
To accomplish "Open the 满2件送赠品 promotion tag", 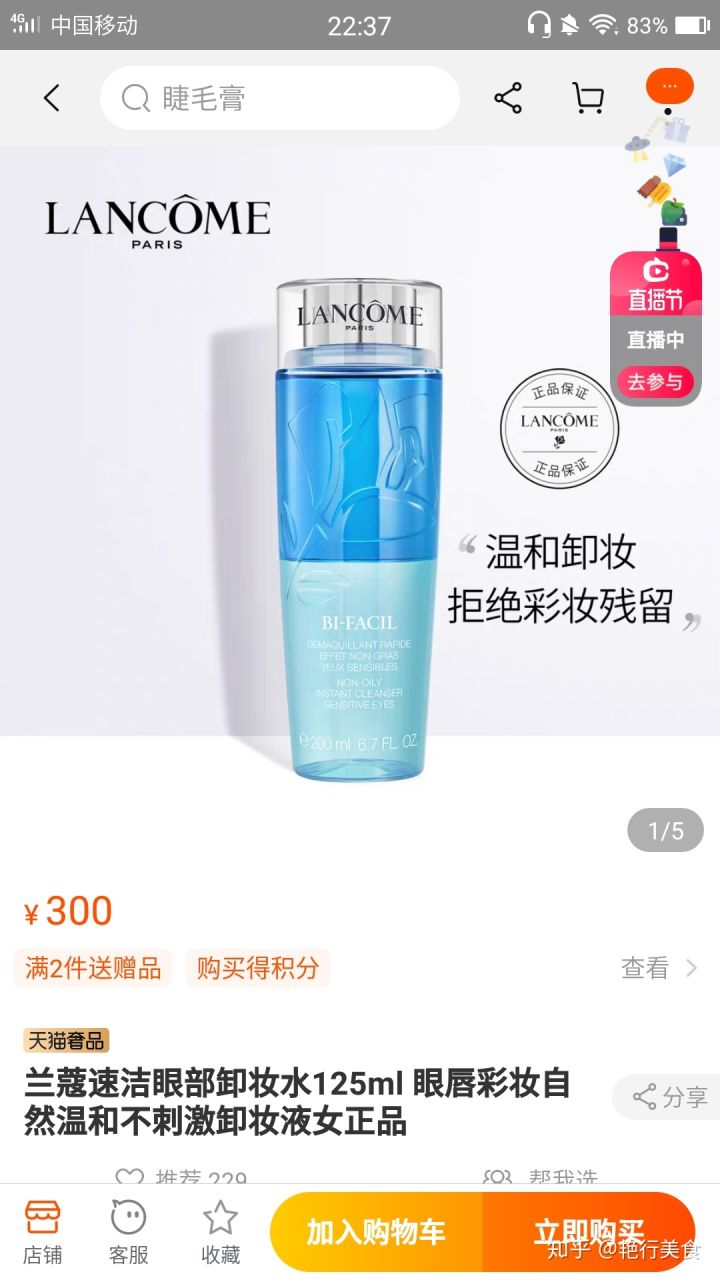I will [93, 968].
